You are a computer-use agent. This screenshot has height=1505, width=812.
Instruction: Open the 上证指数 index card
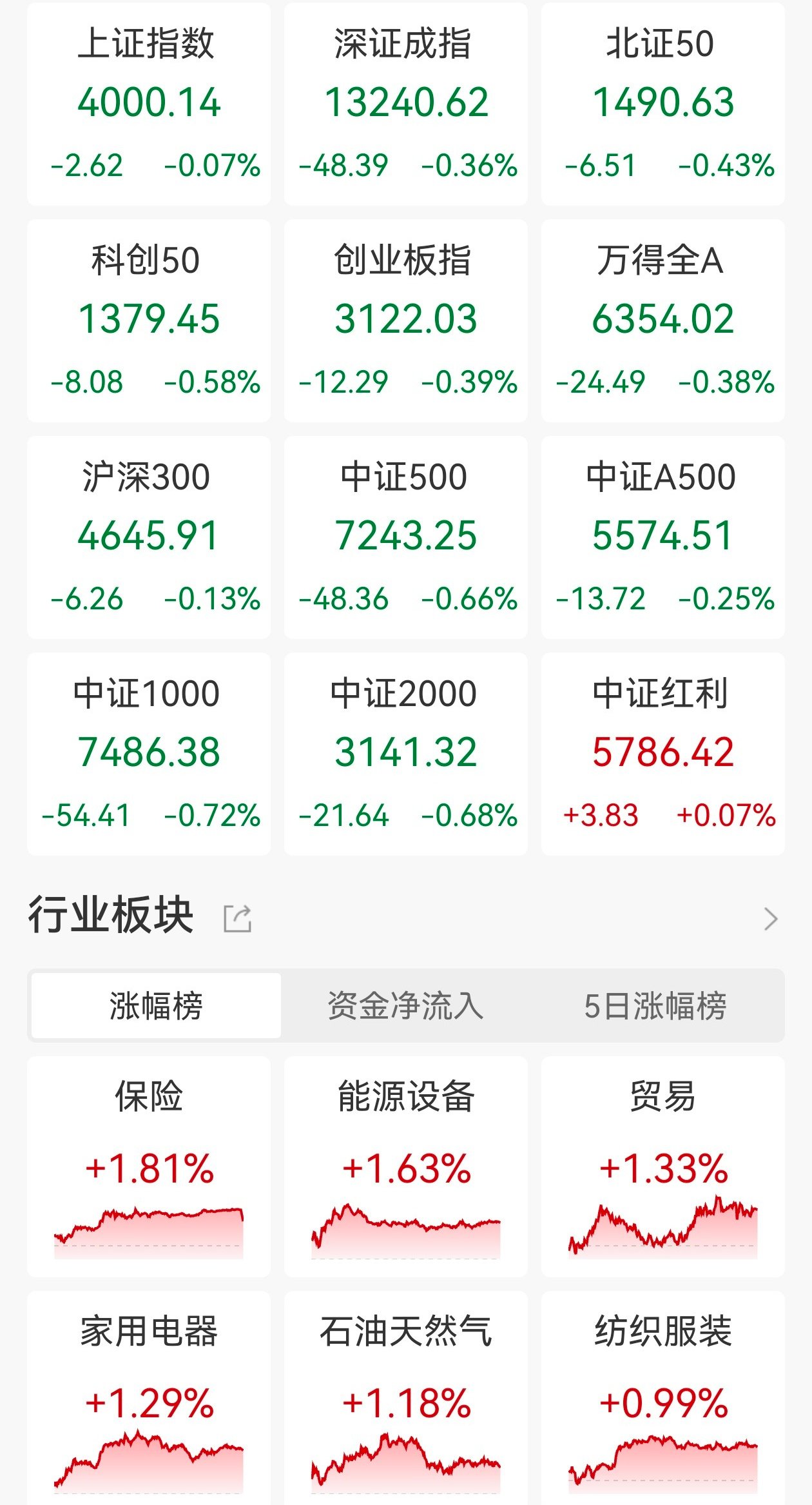pos(149,103)
